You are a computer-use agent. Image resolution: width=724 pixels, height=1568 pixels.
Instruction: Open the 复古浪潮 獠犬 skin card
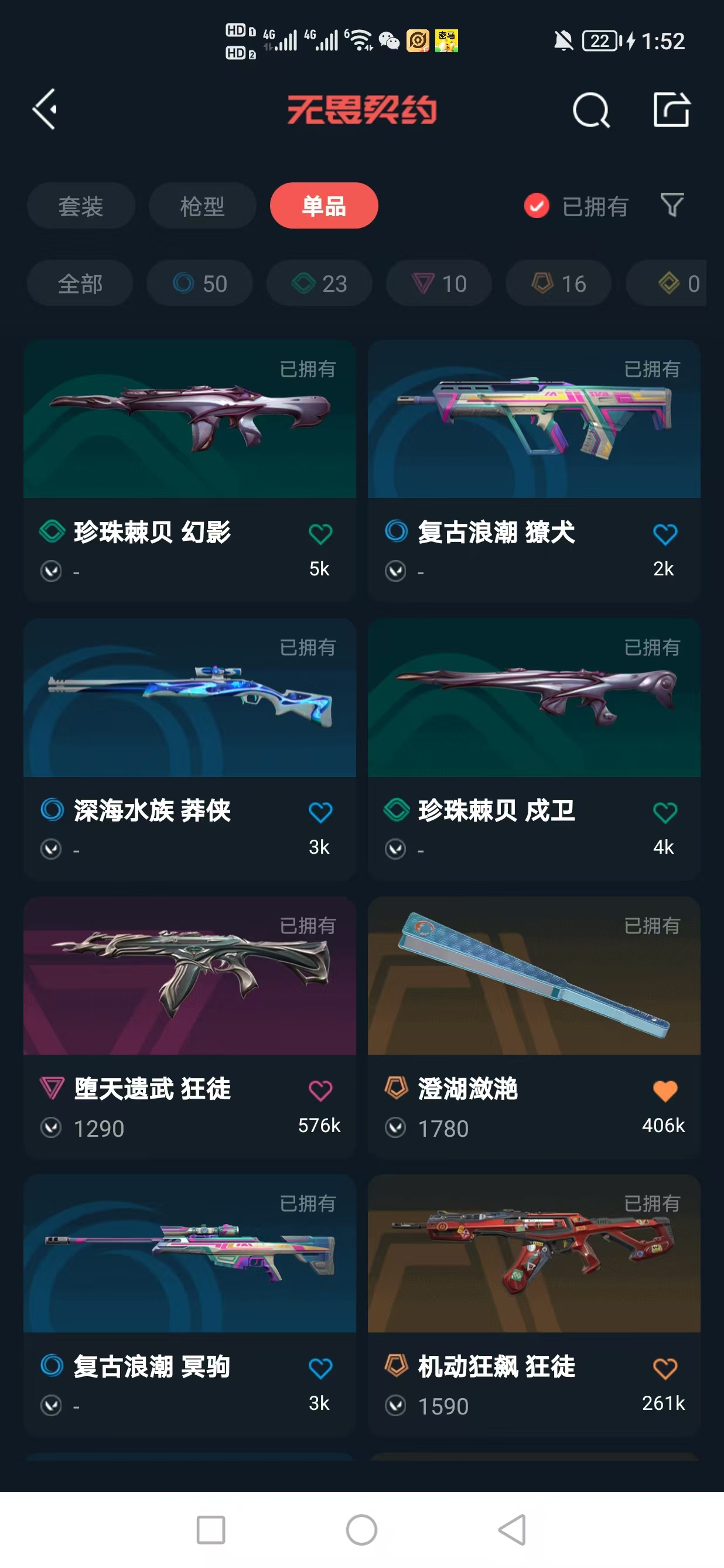[x=534, y=420]
